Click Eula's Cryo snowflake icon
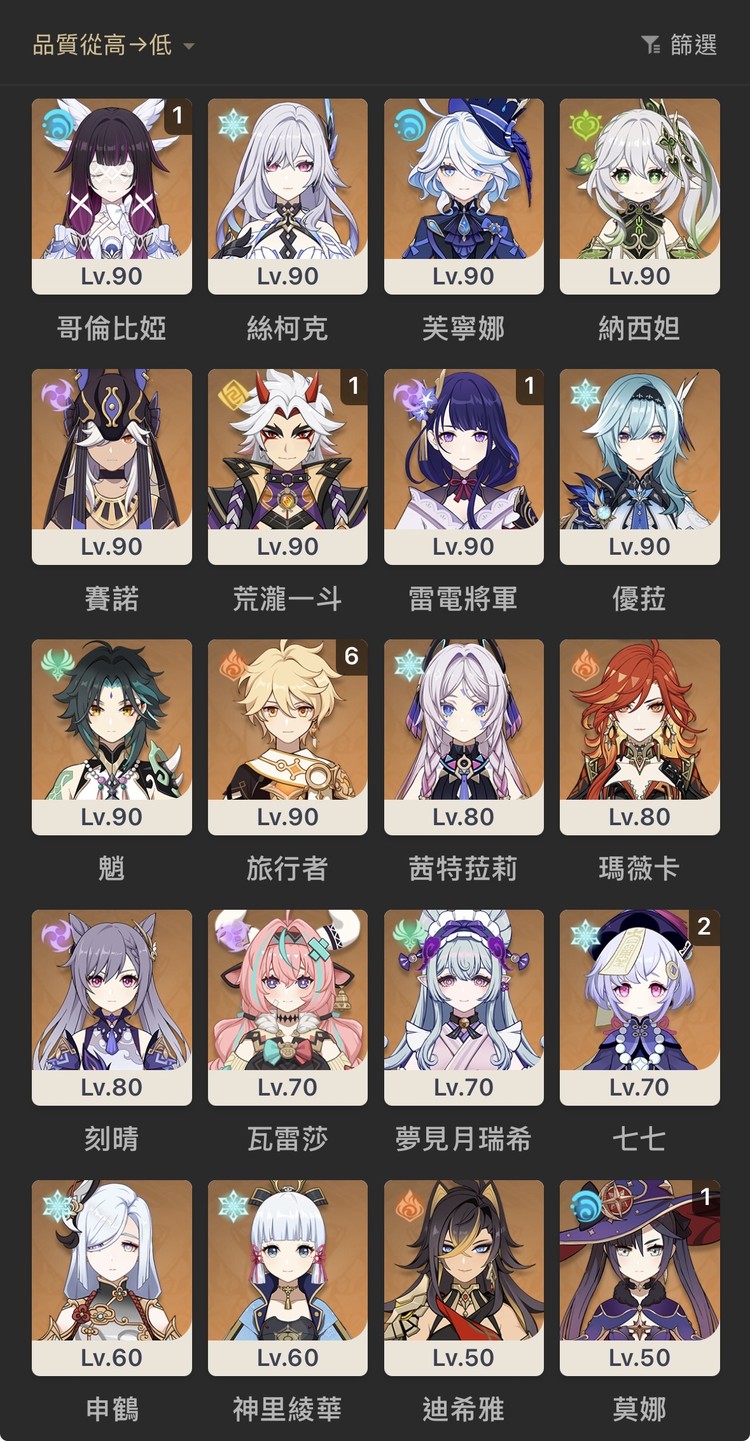 click(x=585, y=395)
